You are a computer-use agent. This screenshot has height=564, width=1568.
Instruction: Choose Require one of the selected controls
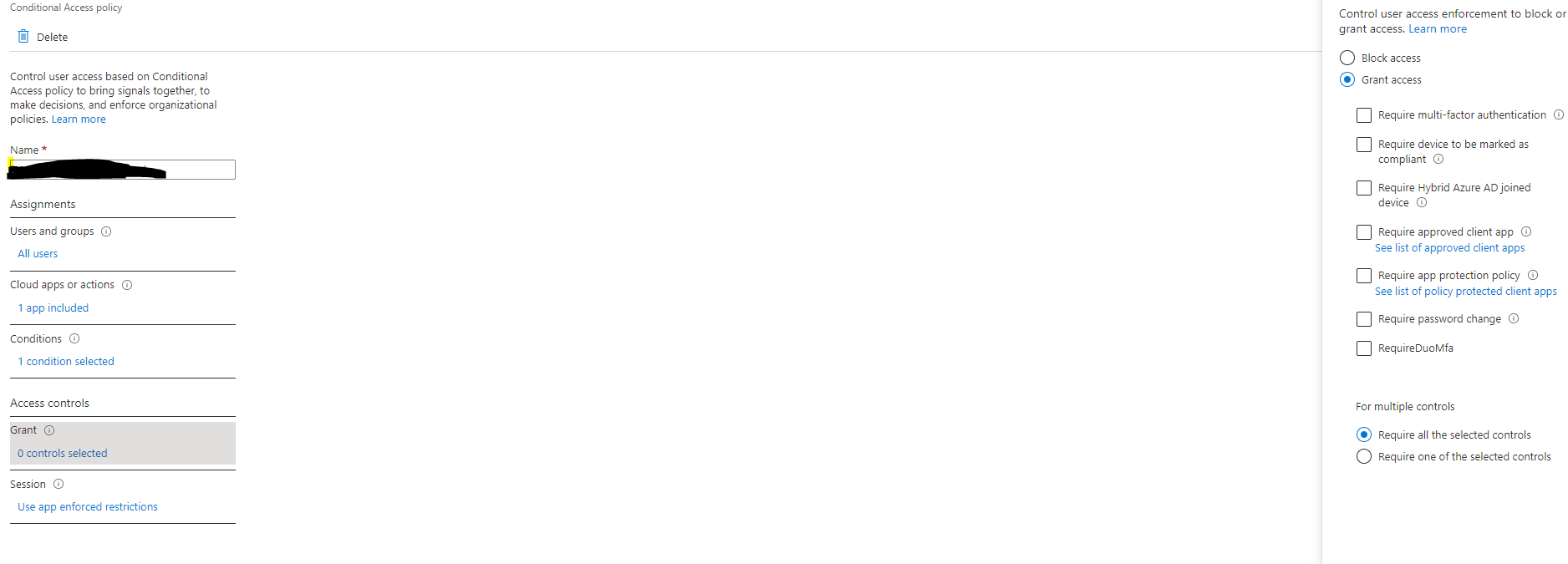(1364, 456)
